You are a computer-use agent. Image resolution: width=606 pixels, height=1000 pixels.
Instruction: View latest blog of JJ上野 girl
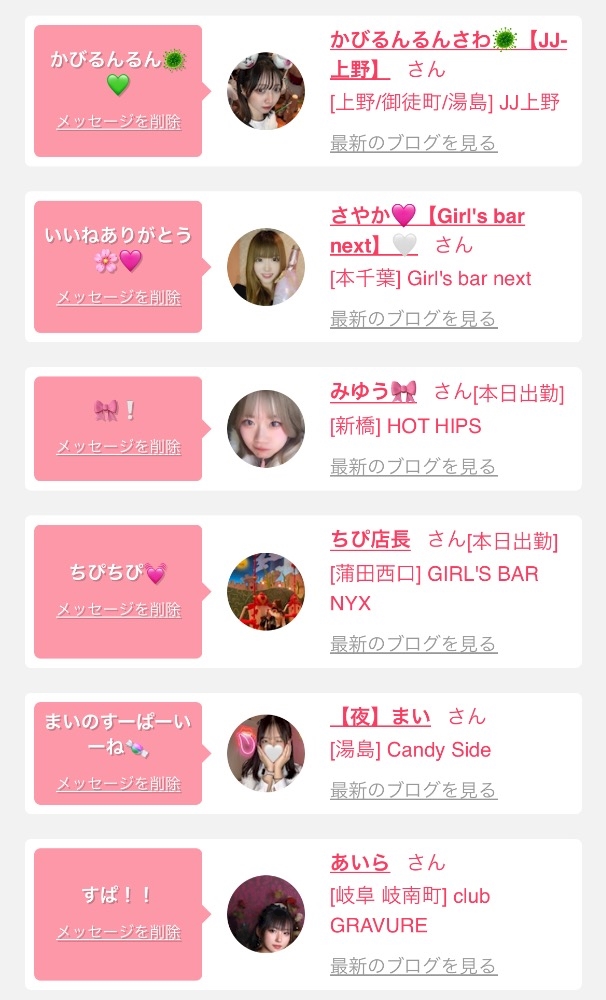413,143
